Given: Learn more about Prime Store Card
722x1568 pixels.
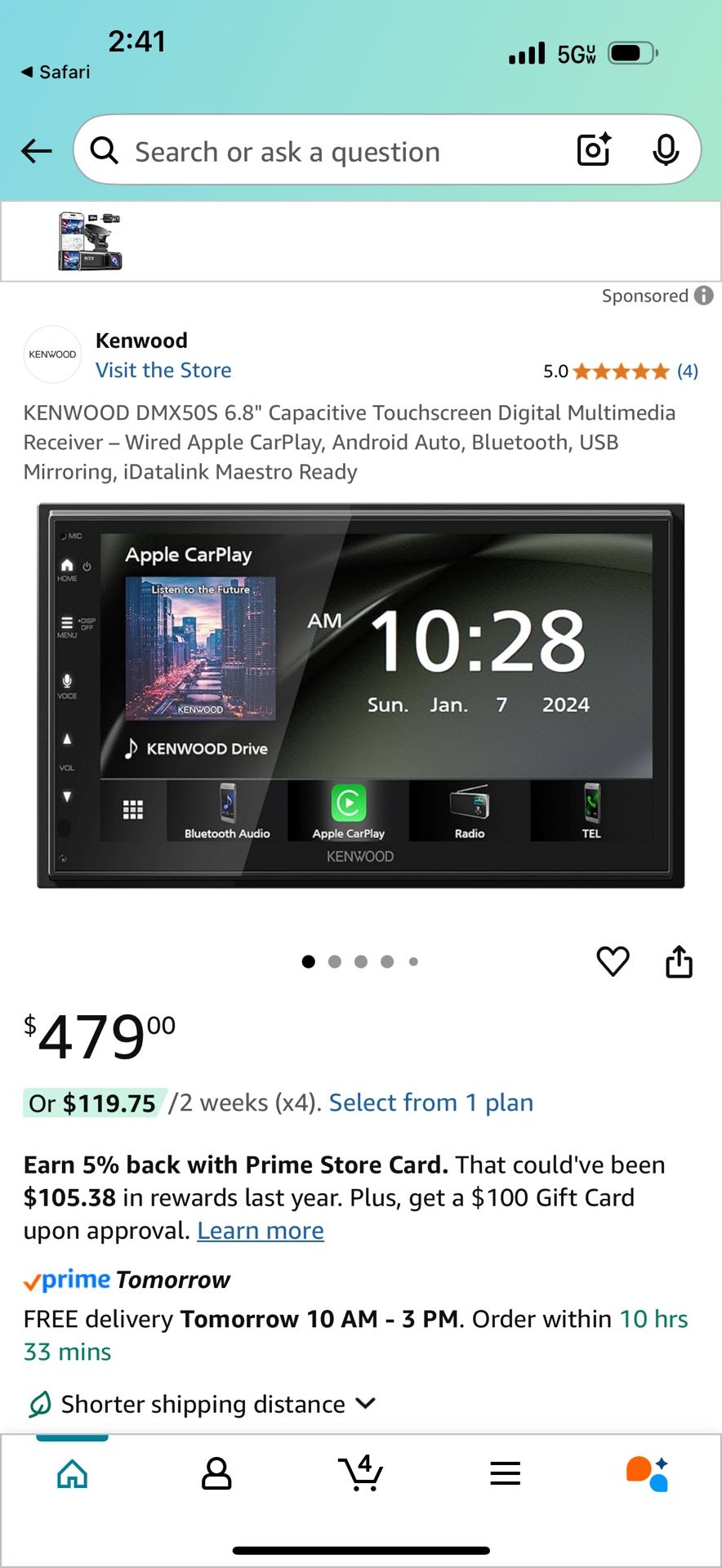Looking at the screenshot, I should (261, 1231).
